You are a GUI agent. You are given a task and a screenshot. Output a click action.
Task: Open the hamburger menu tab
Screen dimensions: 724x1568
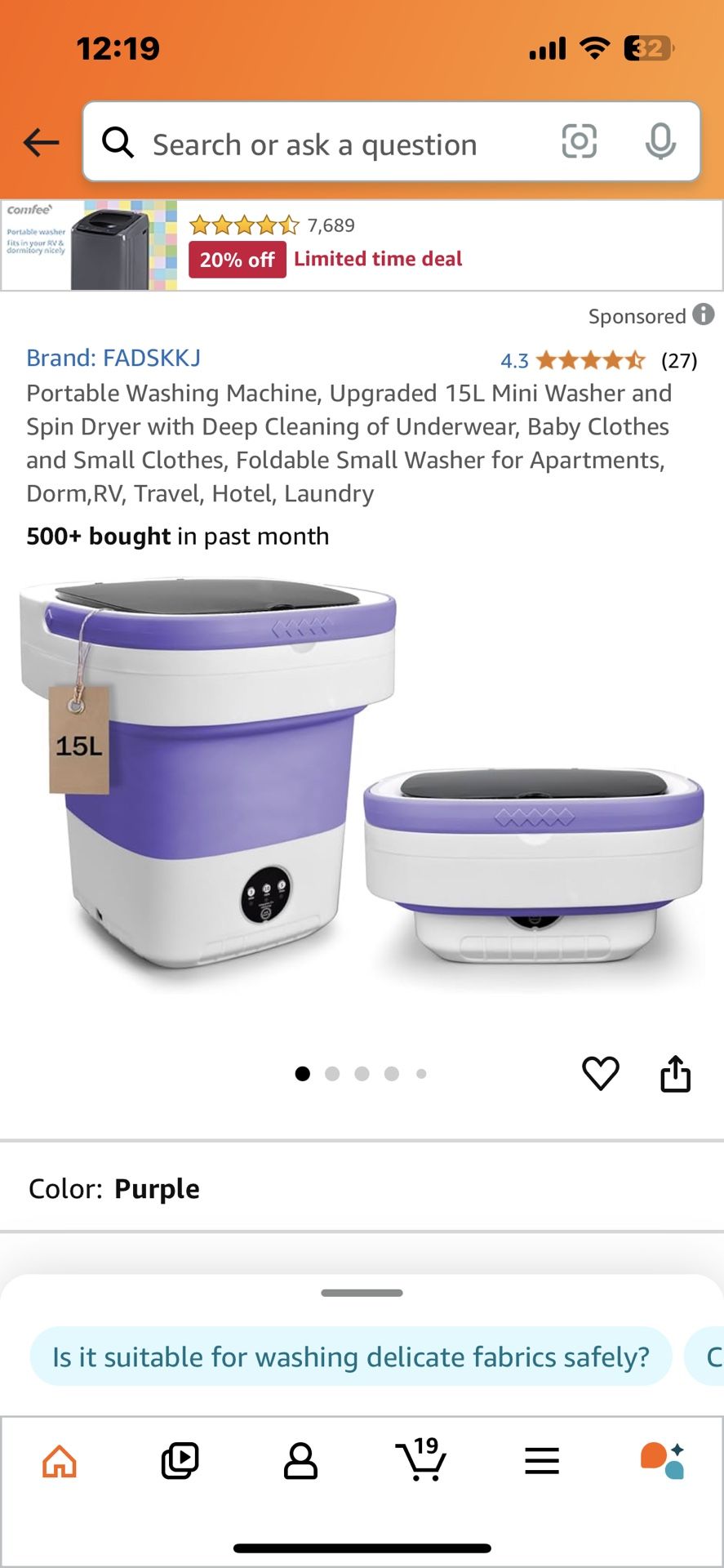point(542,1461)
